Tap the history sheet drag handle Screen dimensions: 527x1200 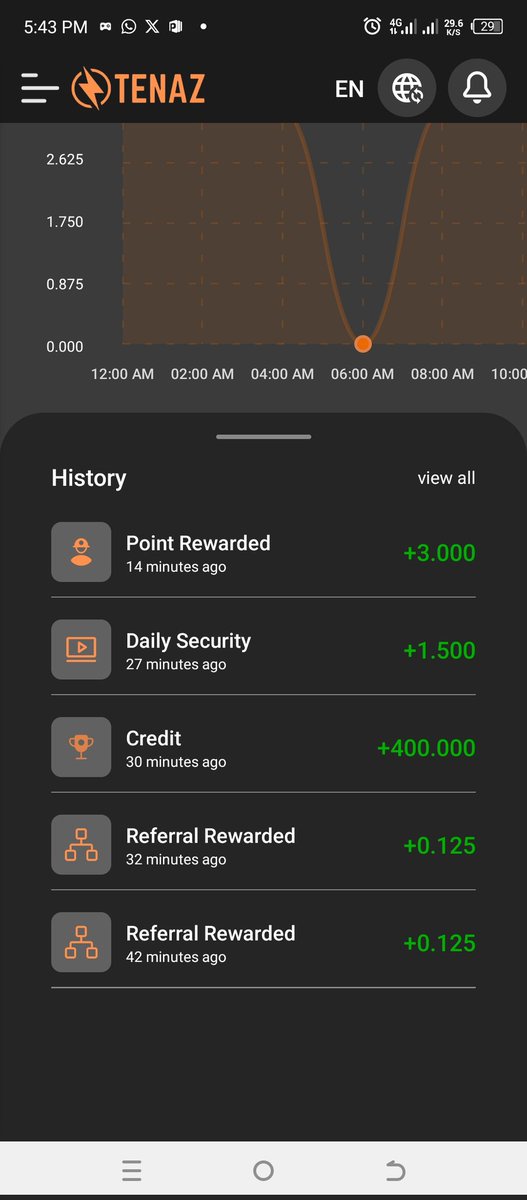(263, 437)
